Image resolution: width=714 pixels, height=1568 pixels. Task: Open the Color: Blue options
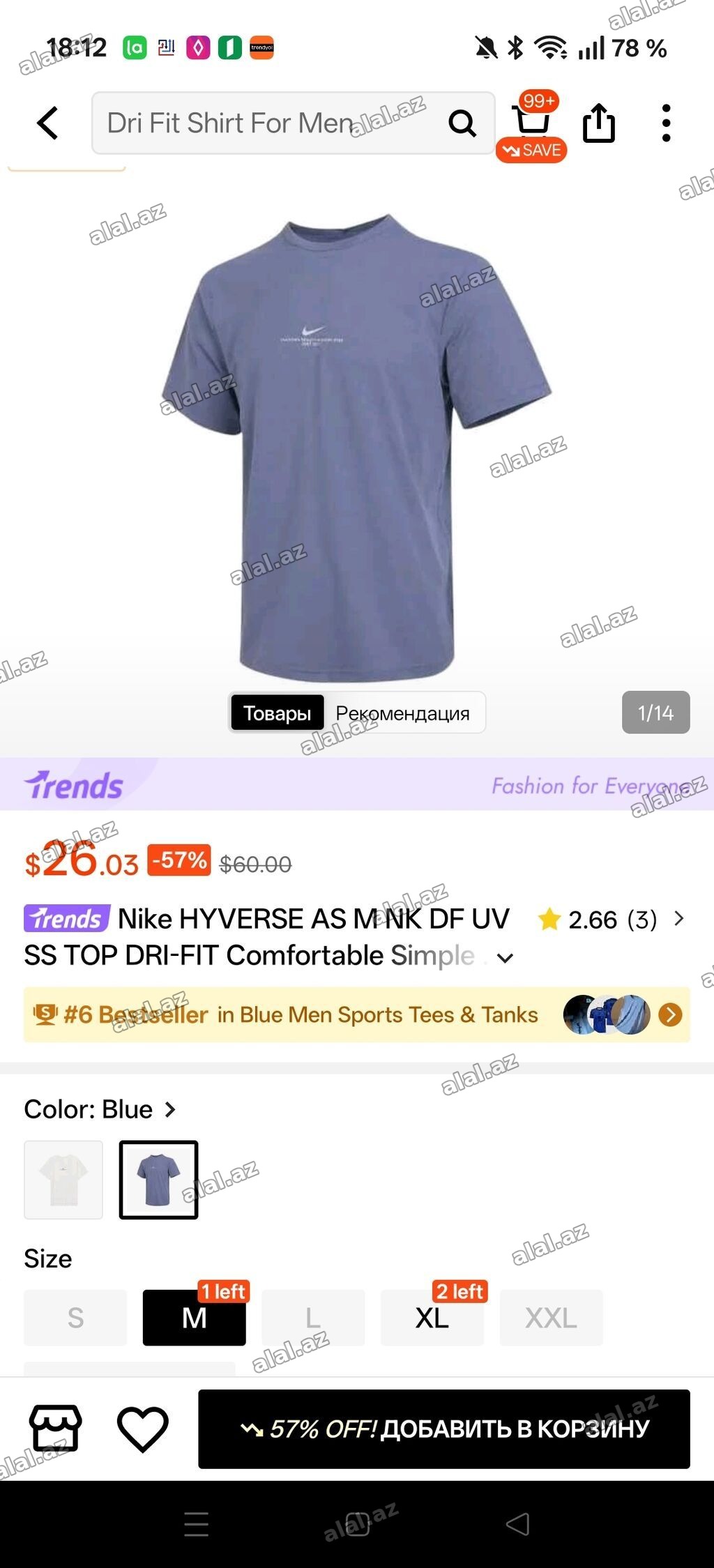click(x=100, y=1109)
